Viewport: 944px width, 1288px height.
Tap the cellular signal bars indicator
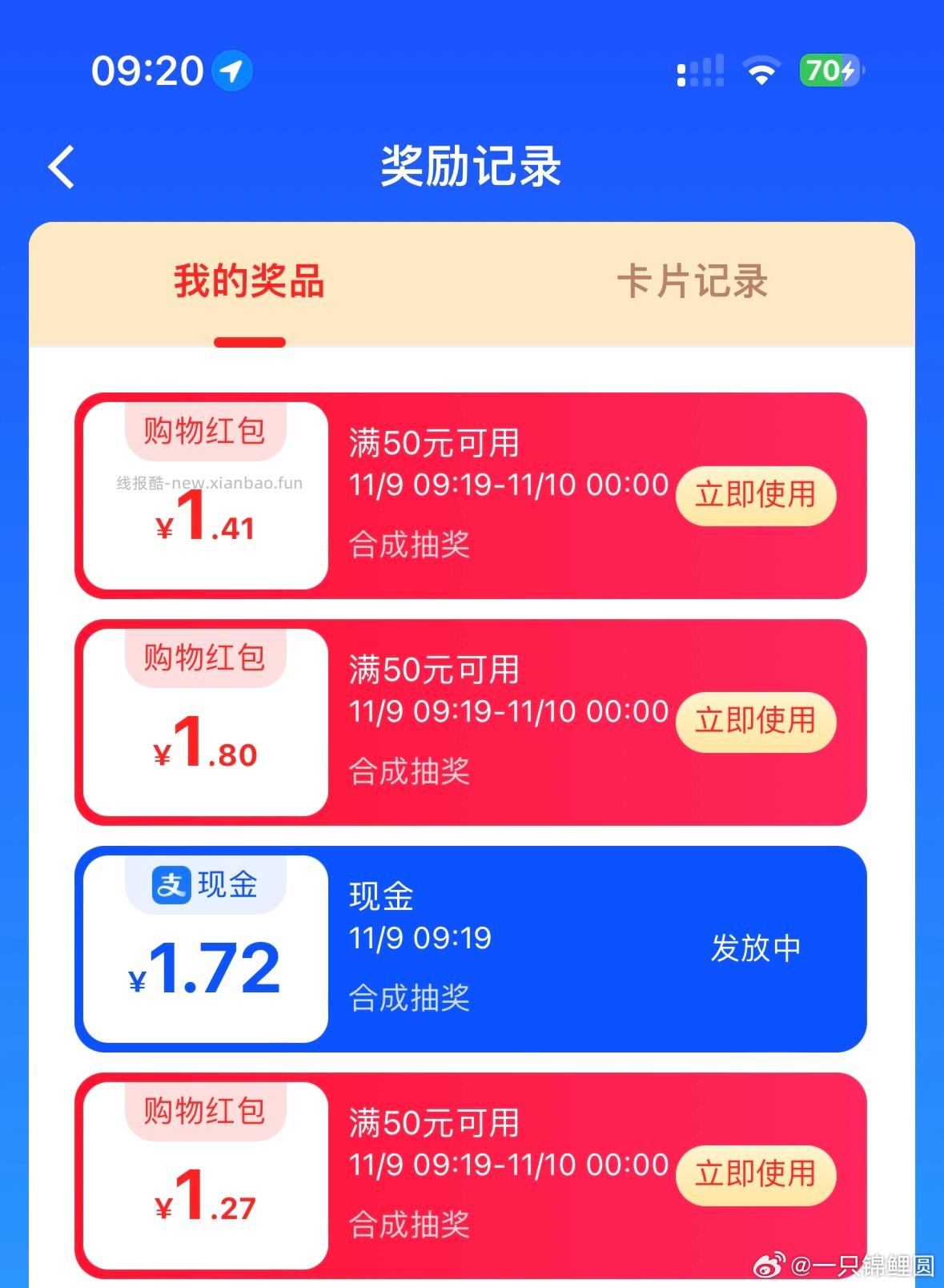point(699,71)
